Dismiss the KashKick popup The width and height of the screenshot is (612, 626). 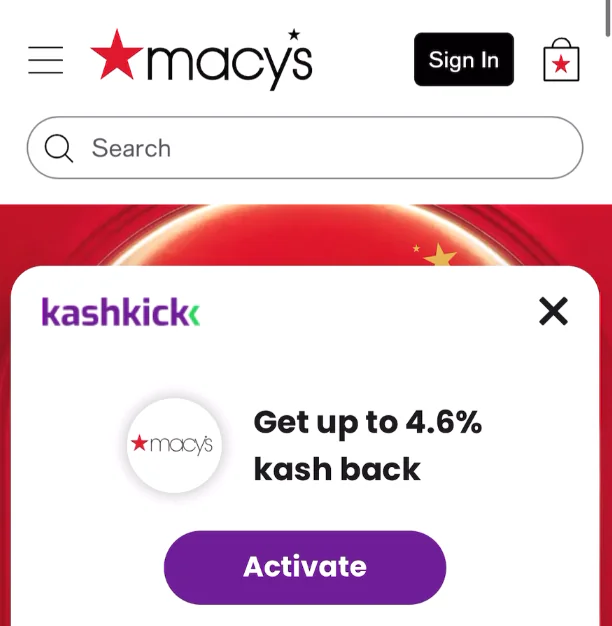553,311
